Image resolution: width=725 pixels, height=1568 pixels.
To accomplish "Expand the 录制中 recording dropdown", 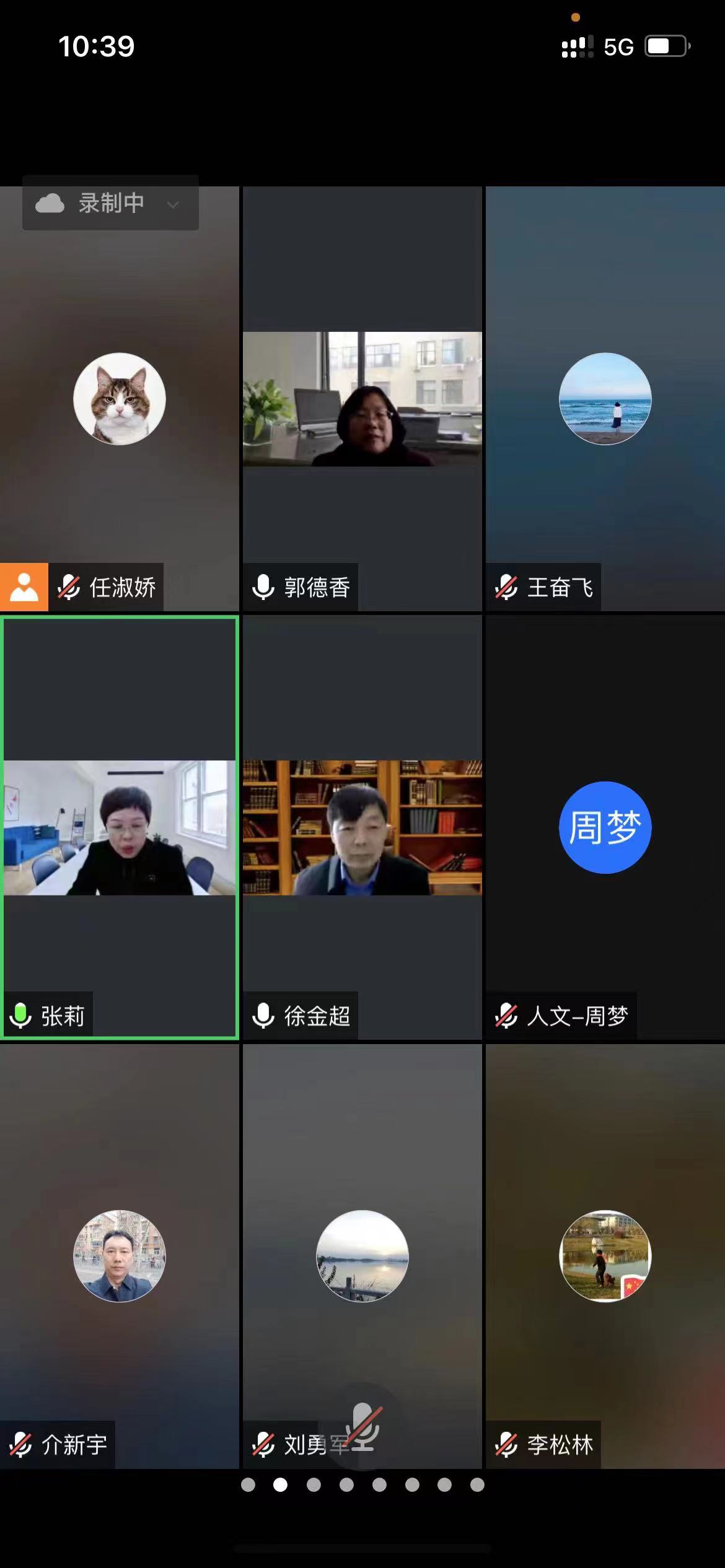I will click(x=172, y=204).
